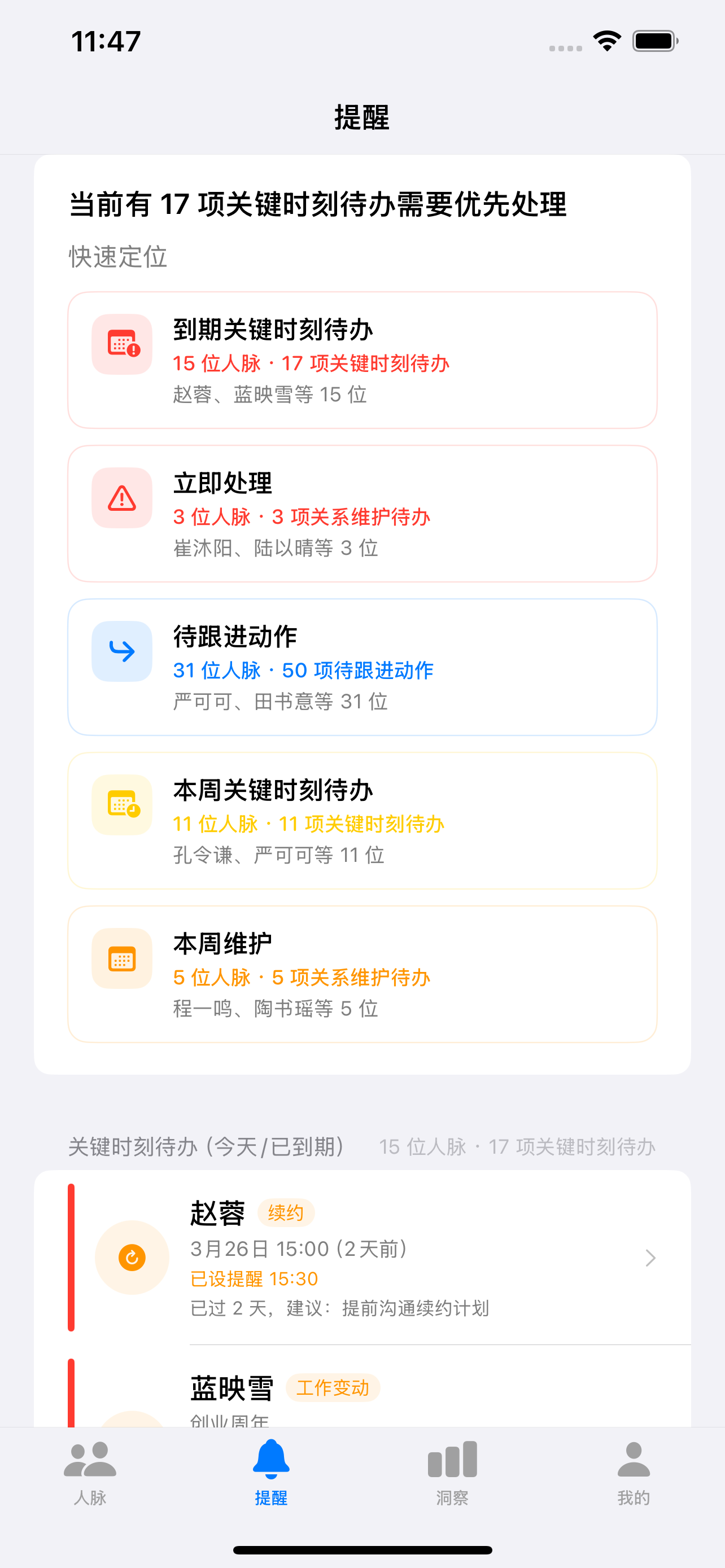Click the 续约 badge next to 赵蓉

click(x=287, y=1212)
